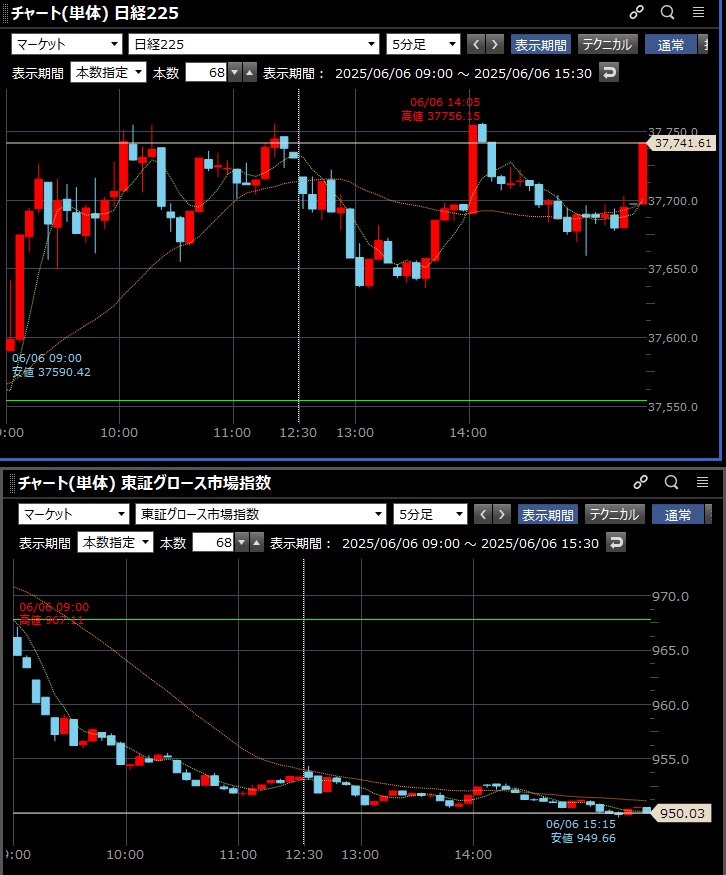Open the 本数指定 dropdown in the 日経225 panel
726x875 pixels.
point(108,72)
